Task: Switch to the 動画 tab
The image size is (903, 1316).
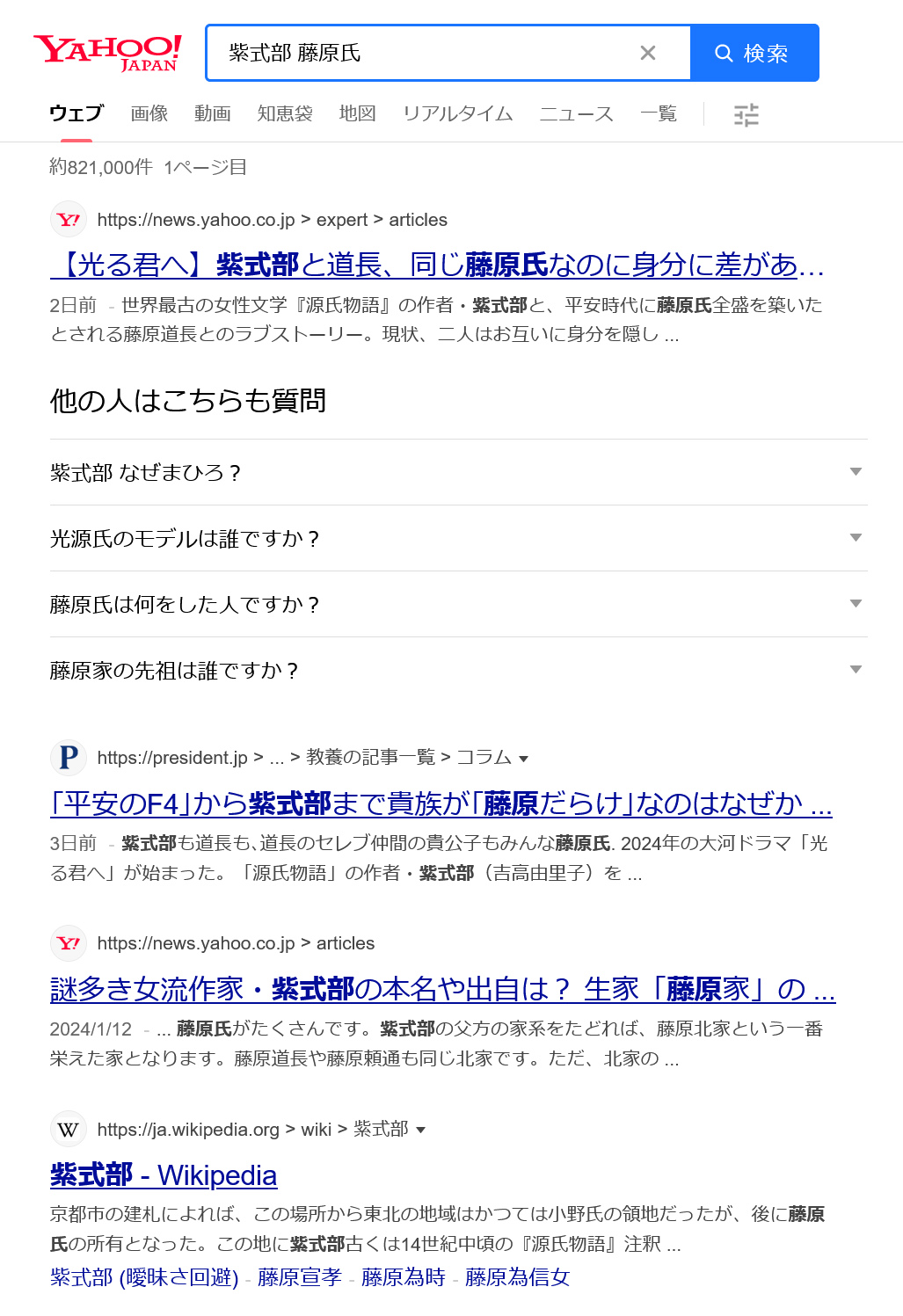Action: click(212, 113)
